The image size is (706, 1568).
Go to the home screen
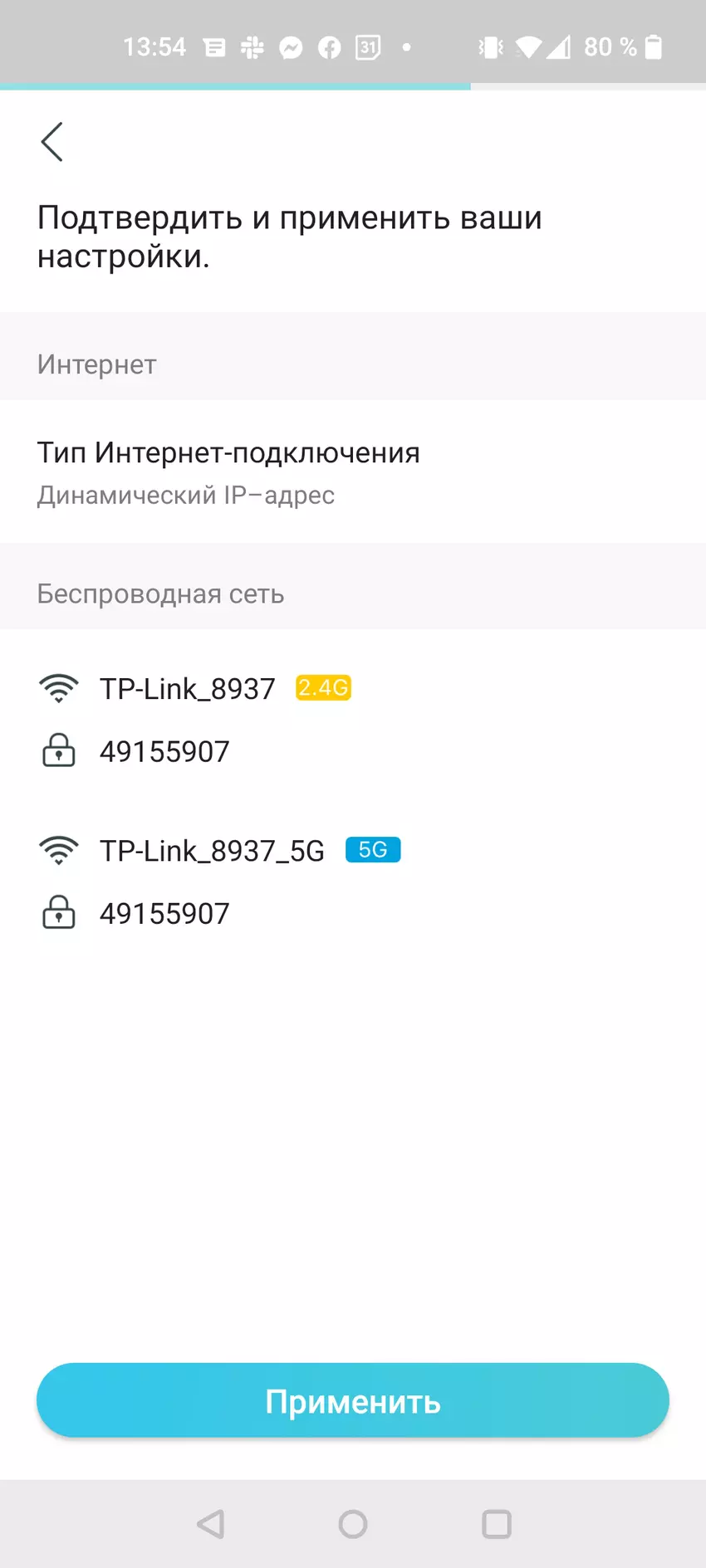353,1524
